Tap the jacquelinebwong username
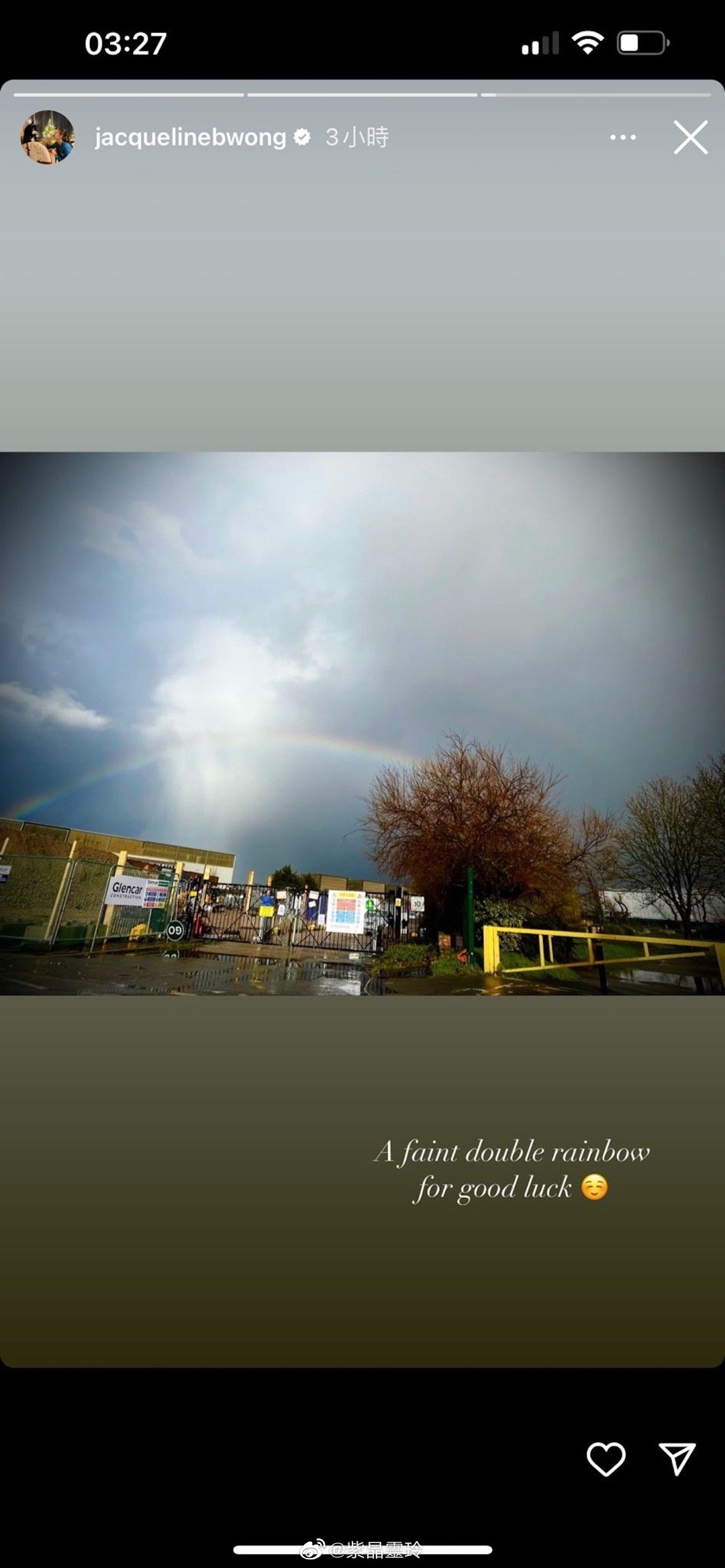The image size is (725, 1568). tap(190, 138)
